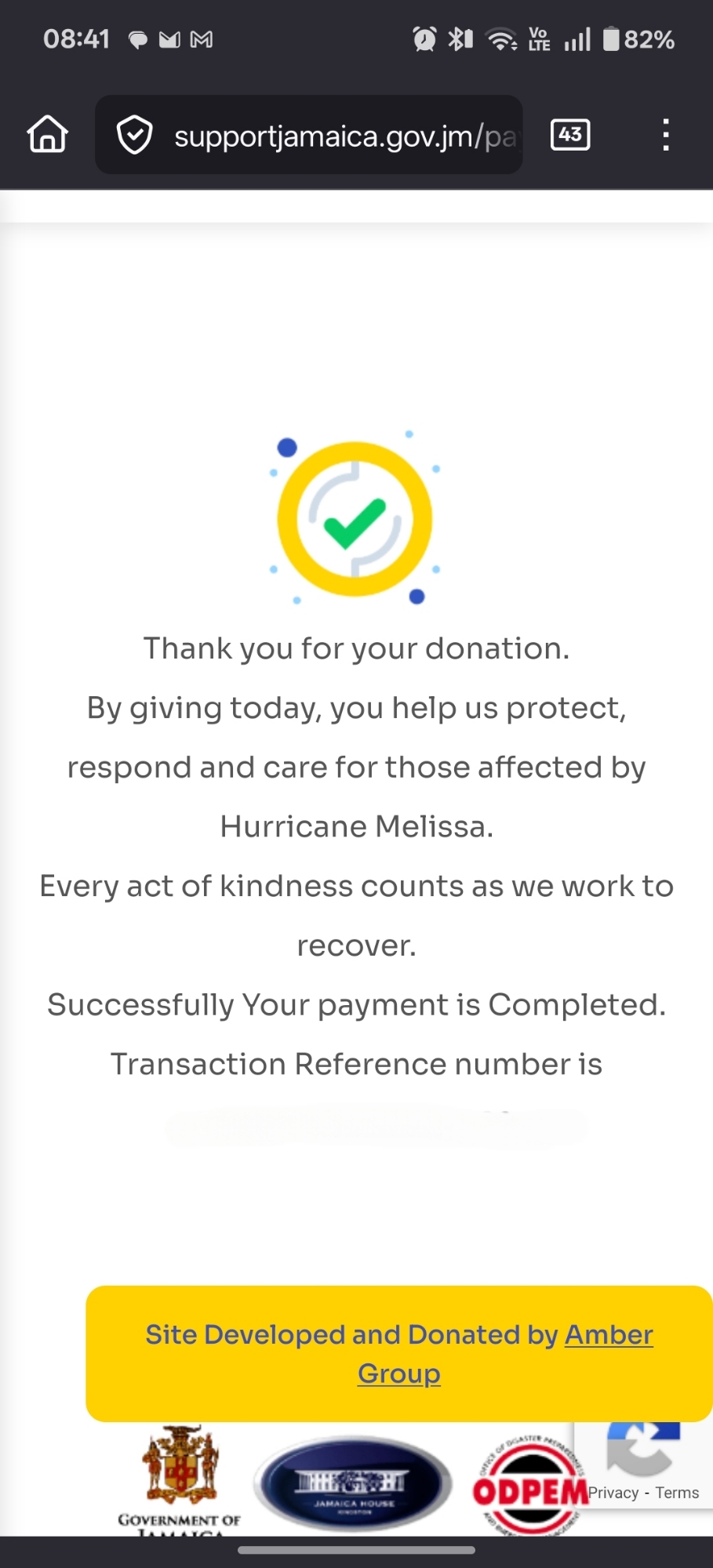713x1568 pixels.
Task: View site security shield info
Action: point(134,135)
